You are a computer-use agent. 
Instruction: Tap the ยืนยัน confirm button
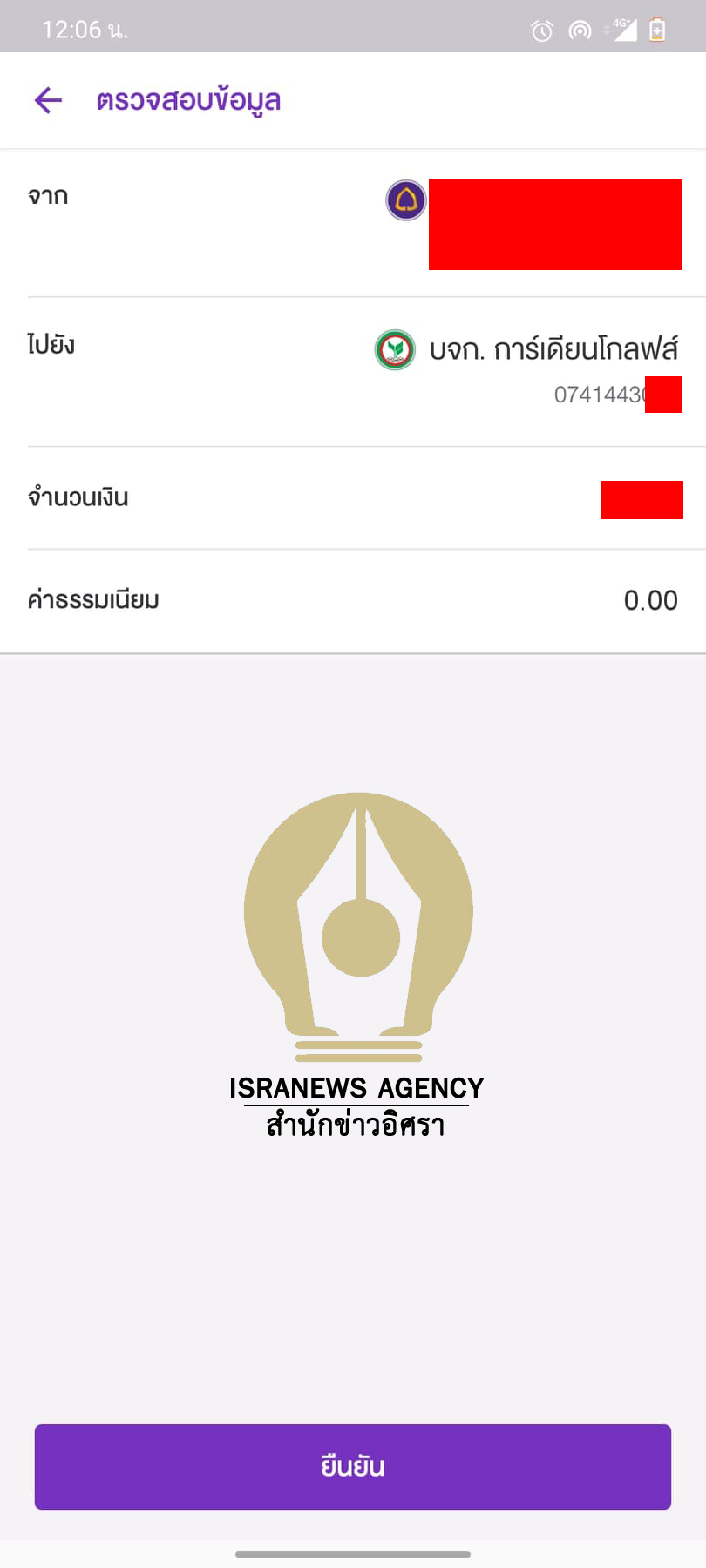(x=353, y=1466)
